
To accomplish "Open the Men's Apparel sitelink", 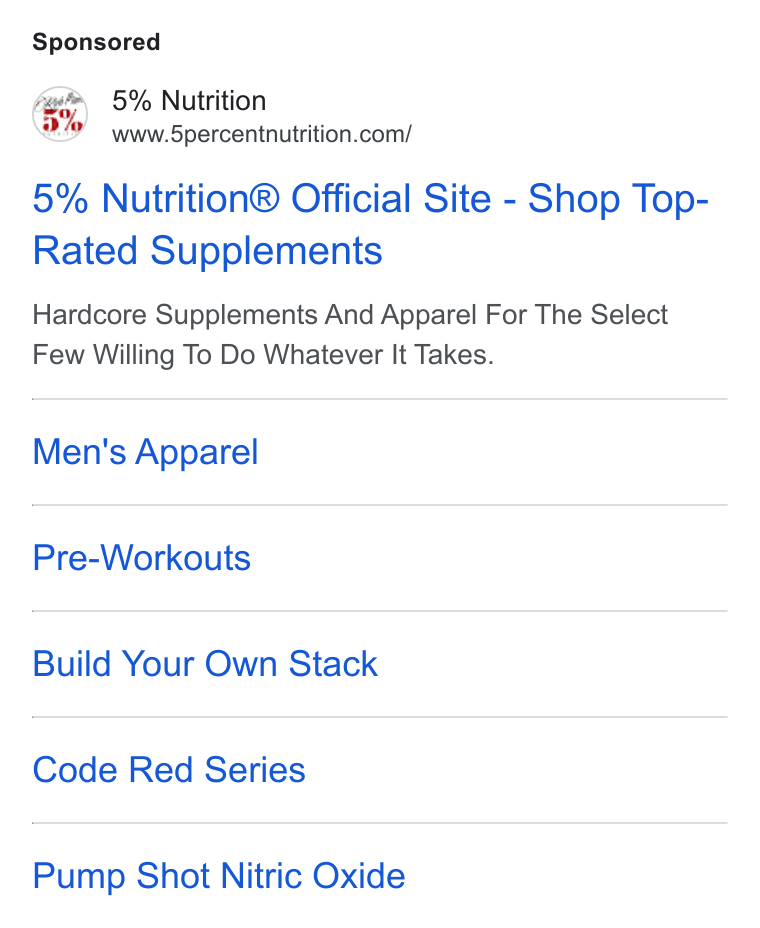I will [145, 452].
